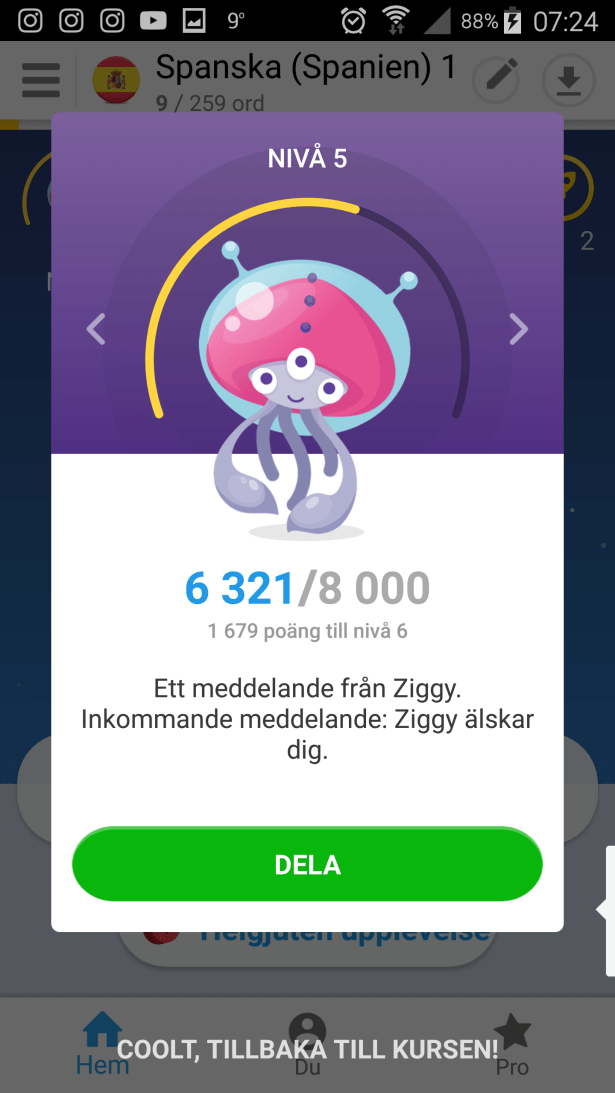This screenshot has width=615, height=1093.
Task: Show the next level with right arrow
Action: point(518,329)
